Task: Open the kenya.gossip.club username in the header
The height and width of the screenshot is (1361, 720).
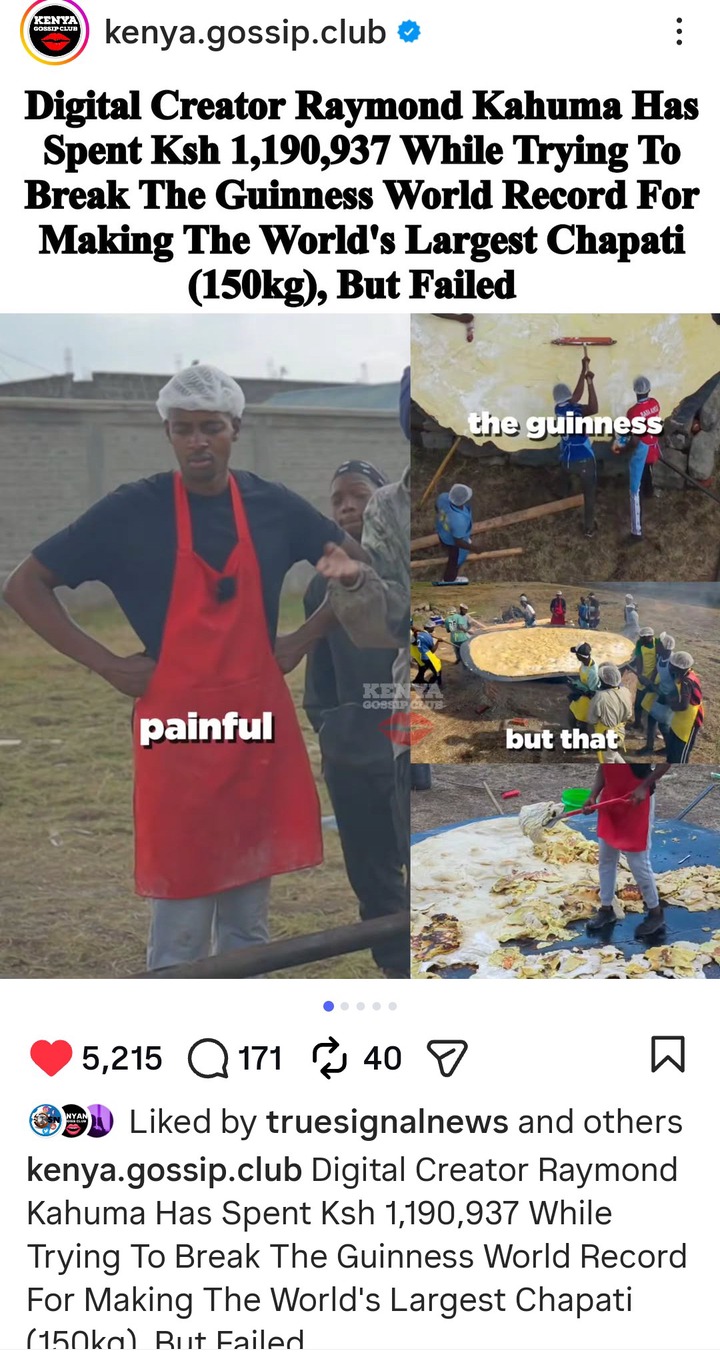Action: [245, 32]
